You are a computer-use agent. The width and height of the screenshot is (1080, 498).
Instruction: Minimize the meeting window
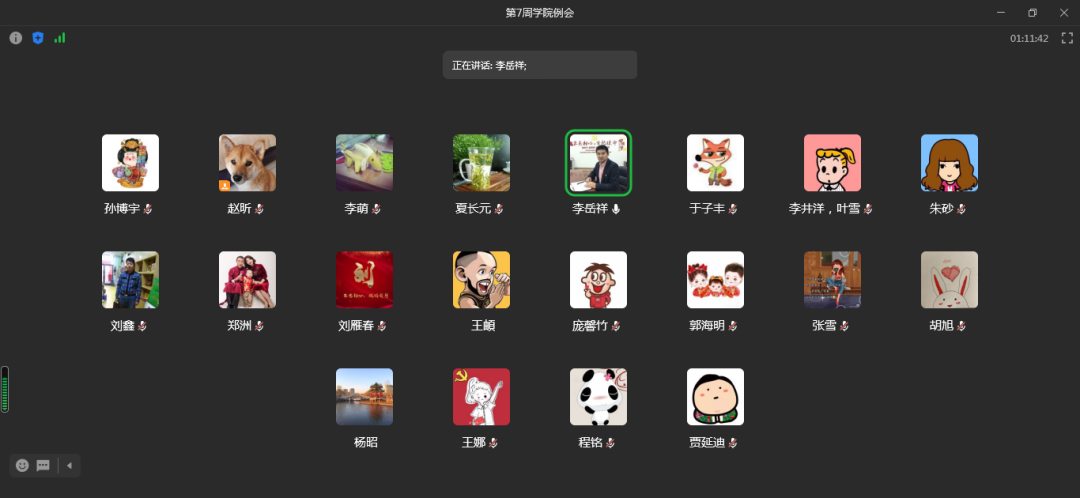click(1001, 12)
